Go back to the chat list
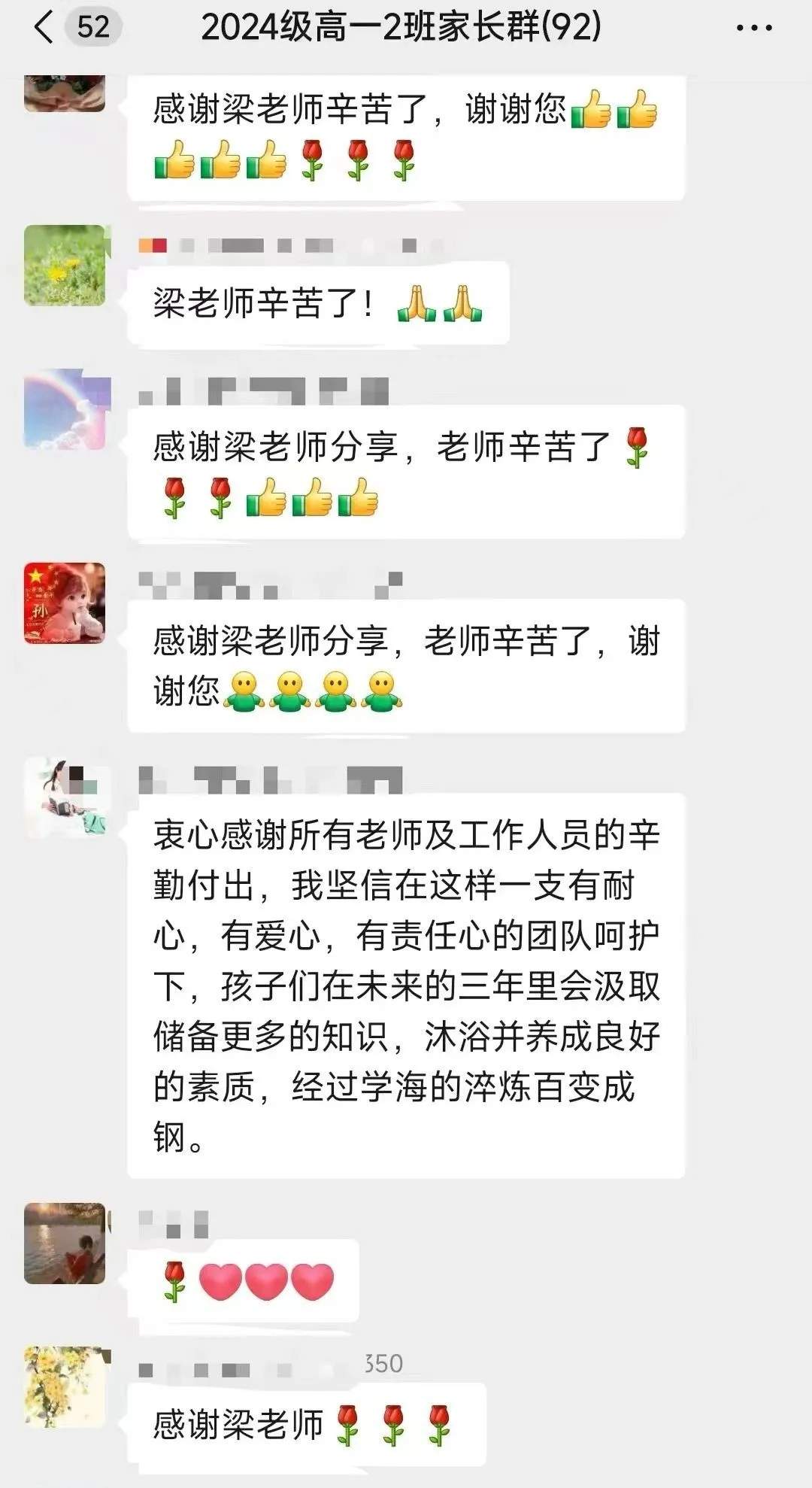 coord(45,27)
